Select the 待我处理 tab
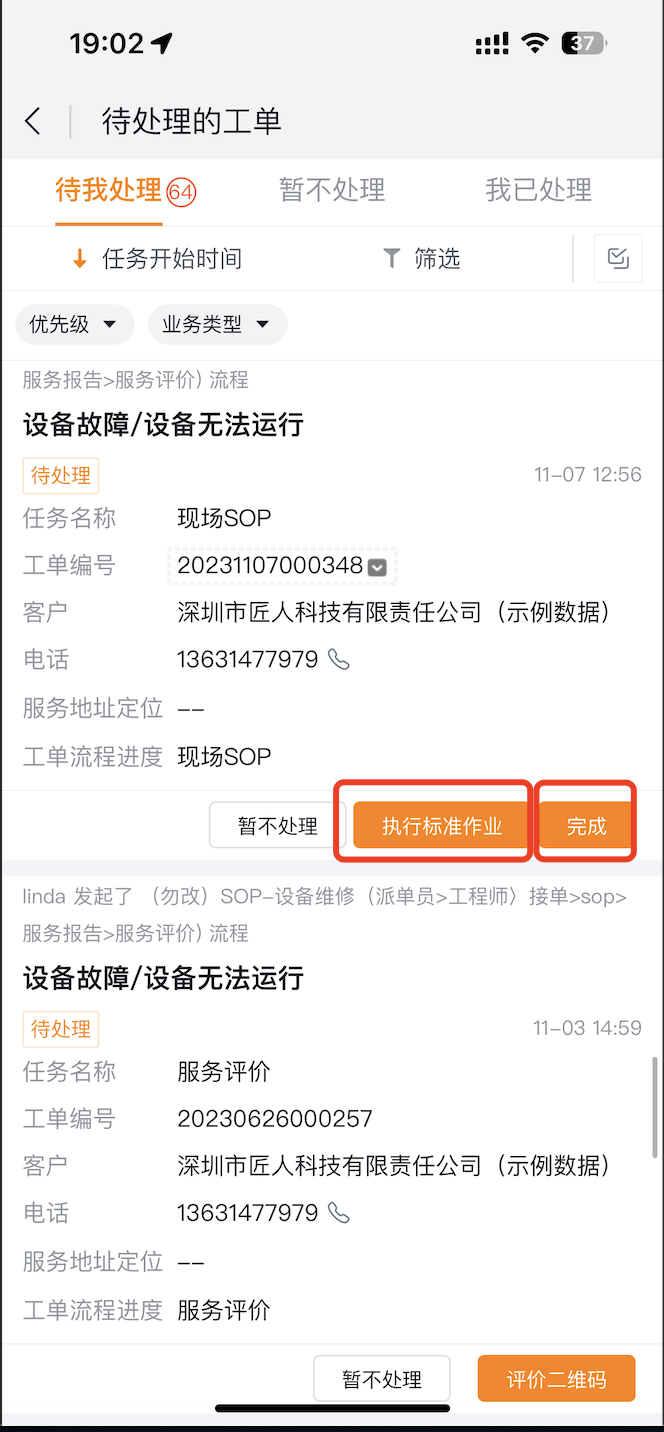664x1432 pixels. [126, 190]
